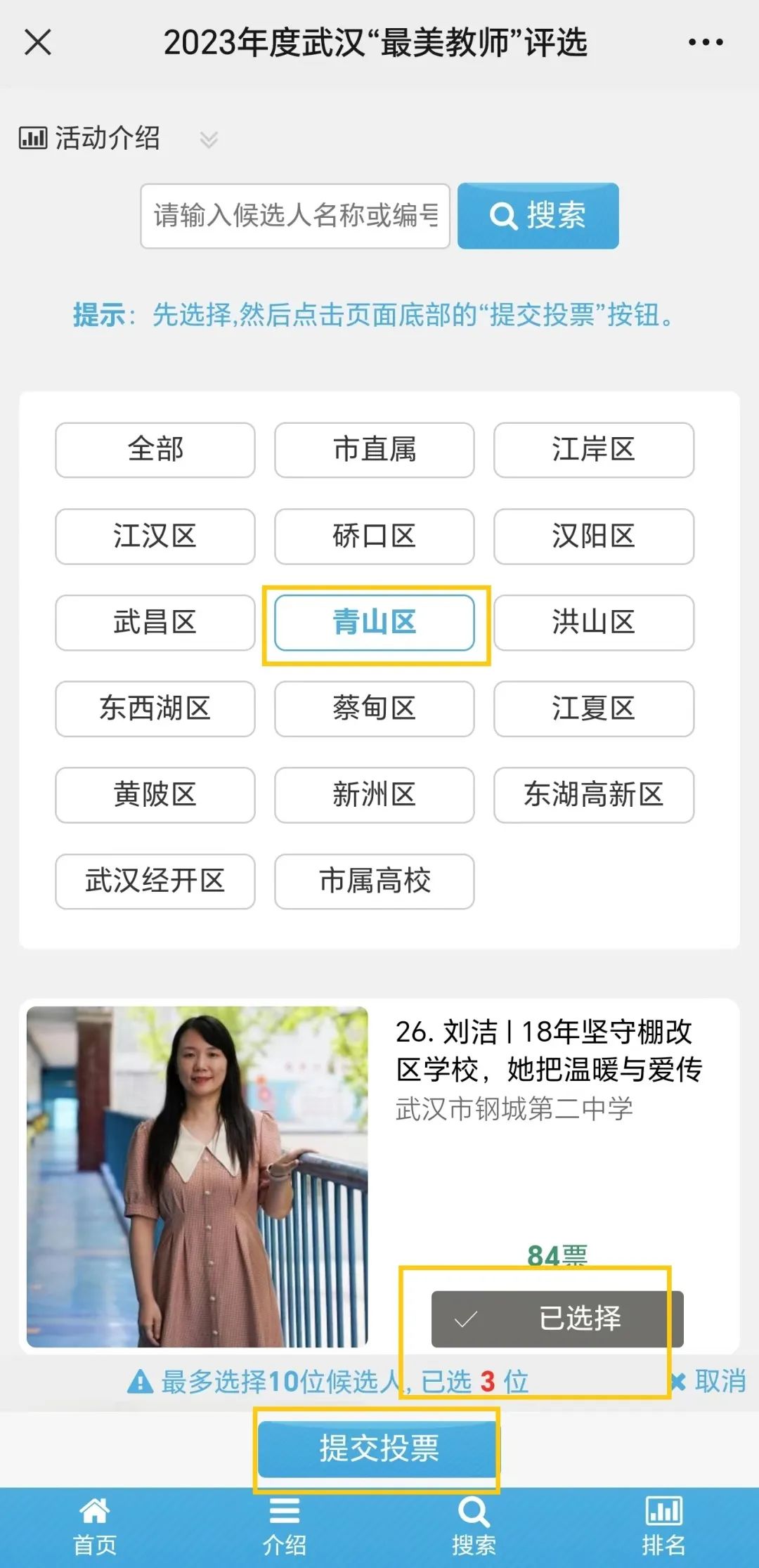Open the three-dot overflow menu
The width and height of the screenshot is (759, 1568).
point(706,42)
